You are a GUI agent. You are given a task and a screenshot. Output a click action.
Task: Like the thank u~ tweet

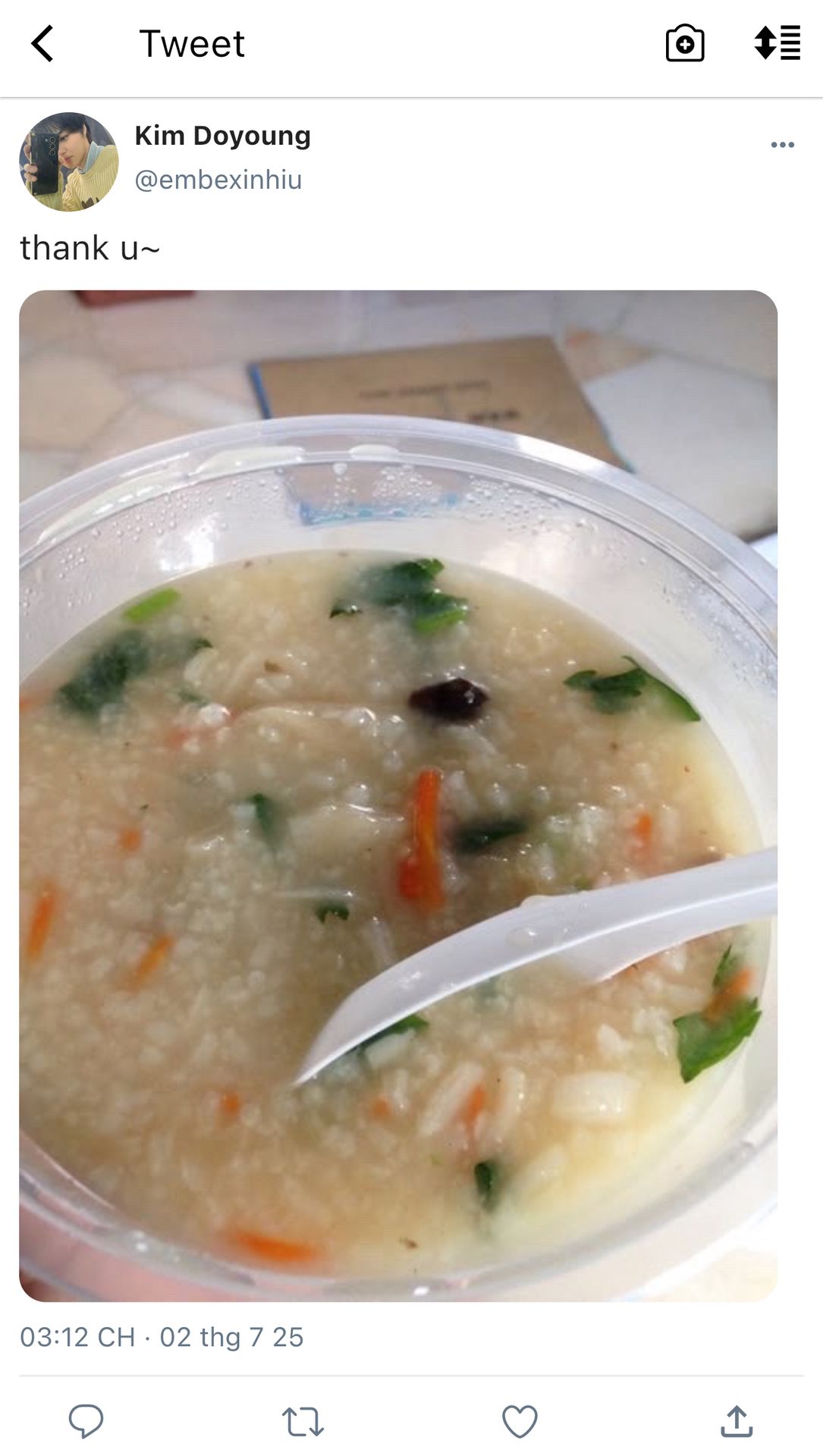[x=520, y=1421]
